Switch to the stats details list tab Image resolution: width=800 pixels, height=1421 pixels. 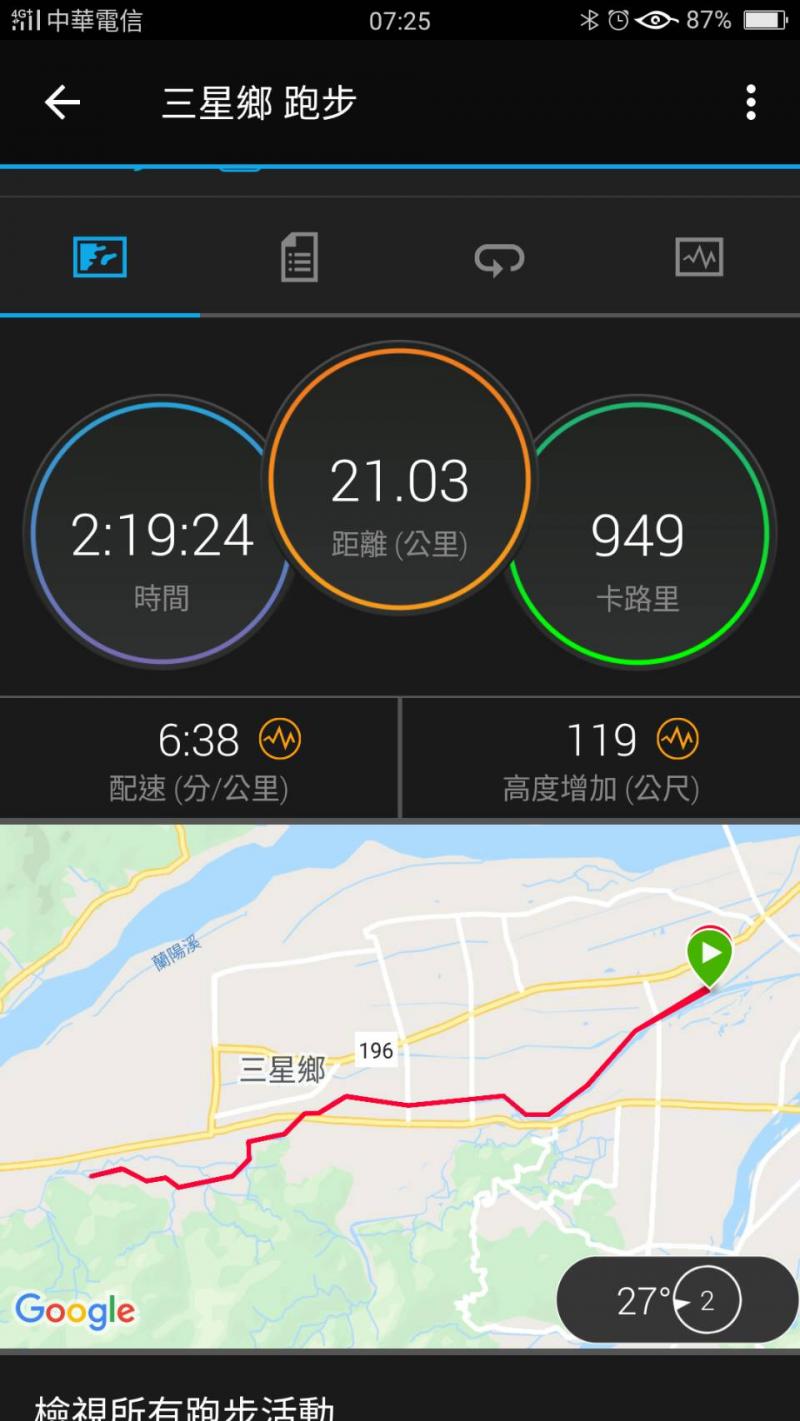pyautogui.click(x=299, y=258)
